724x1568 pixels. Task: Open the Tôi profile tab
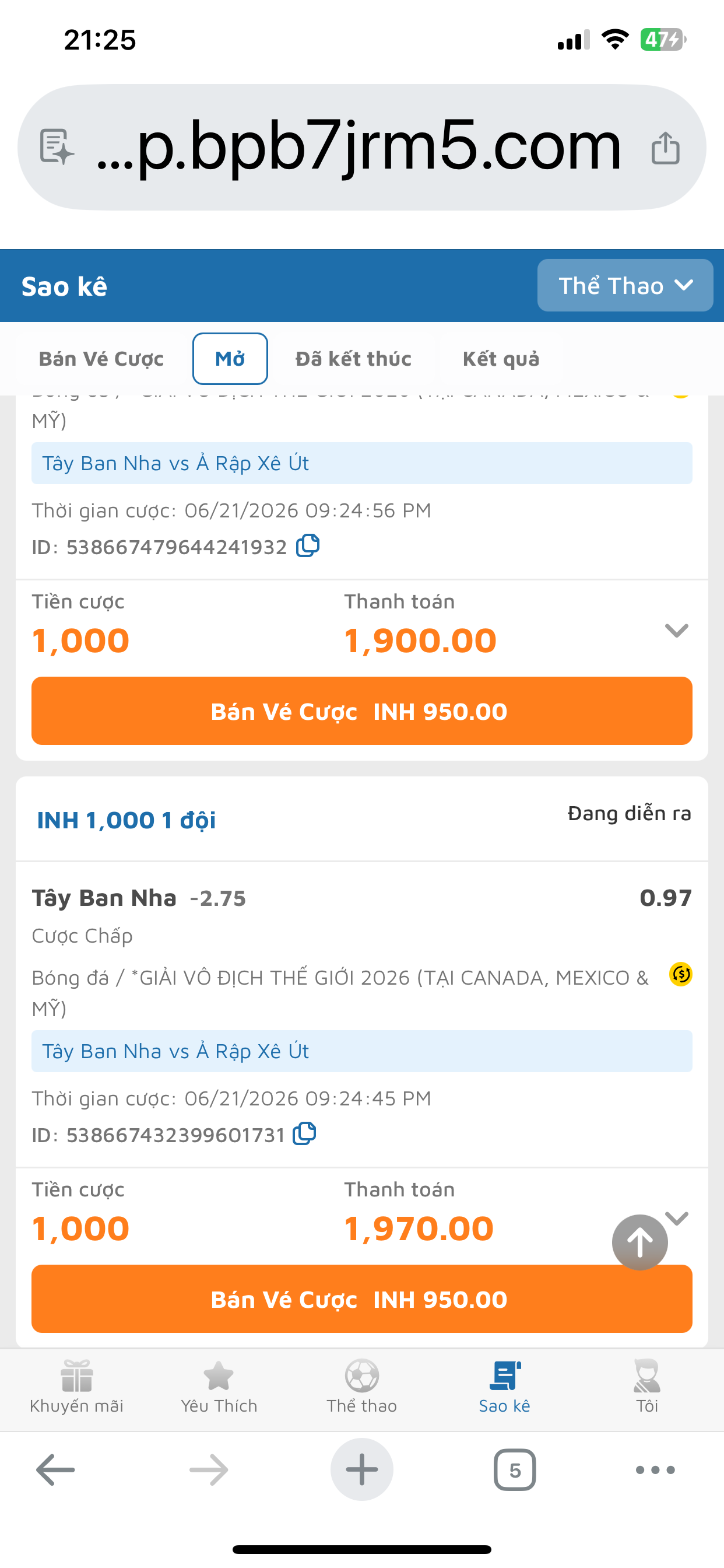tap(646, 1387)
